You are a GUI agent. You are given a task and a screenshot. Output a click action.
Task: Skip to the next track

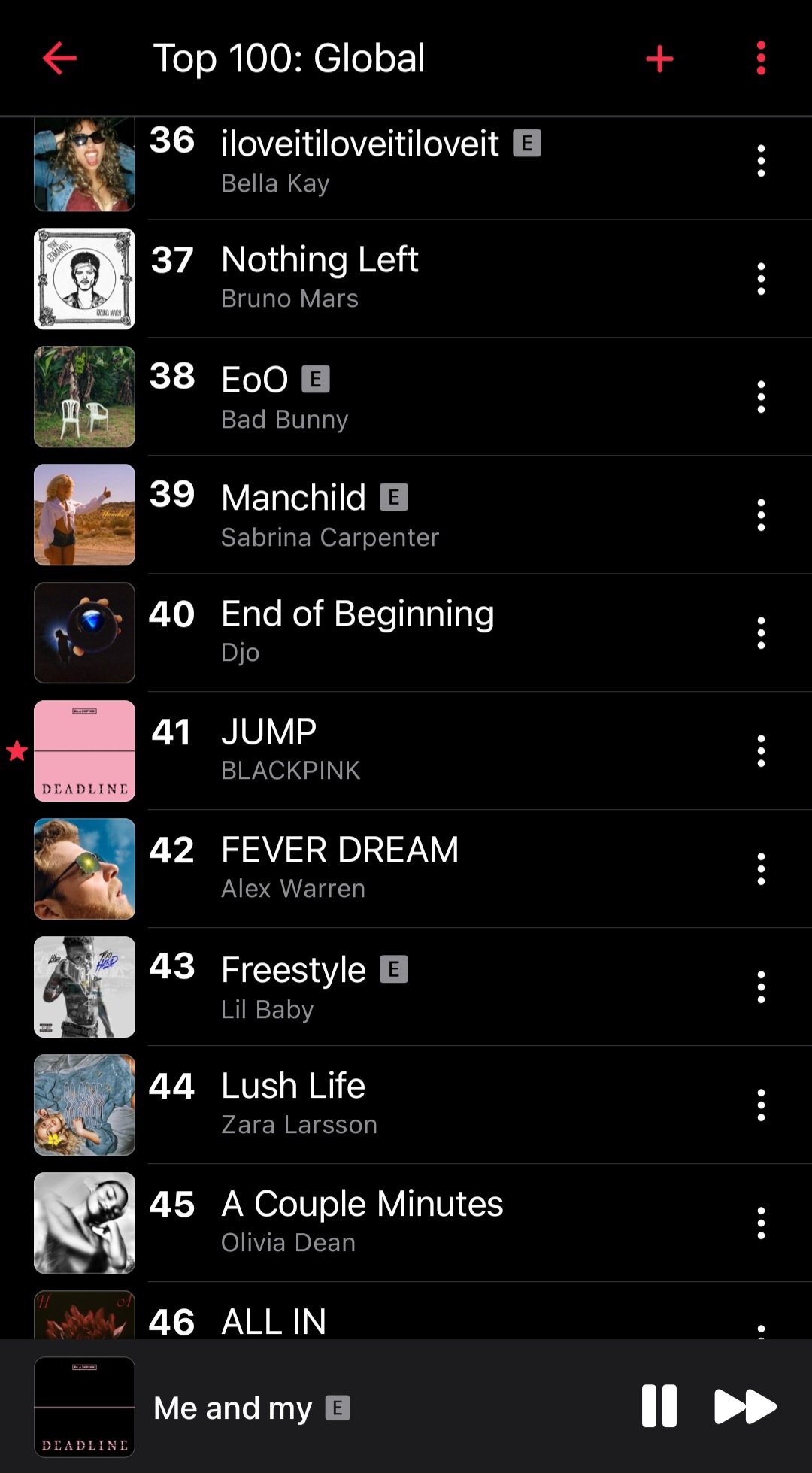744,1405
